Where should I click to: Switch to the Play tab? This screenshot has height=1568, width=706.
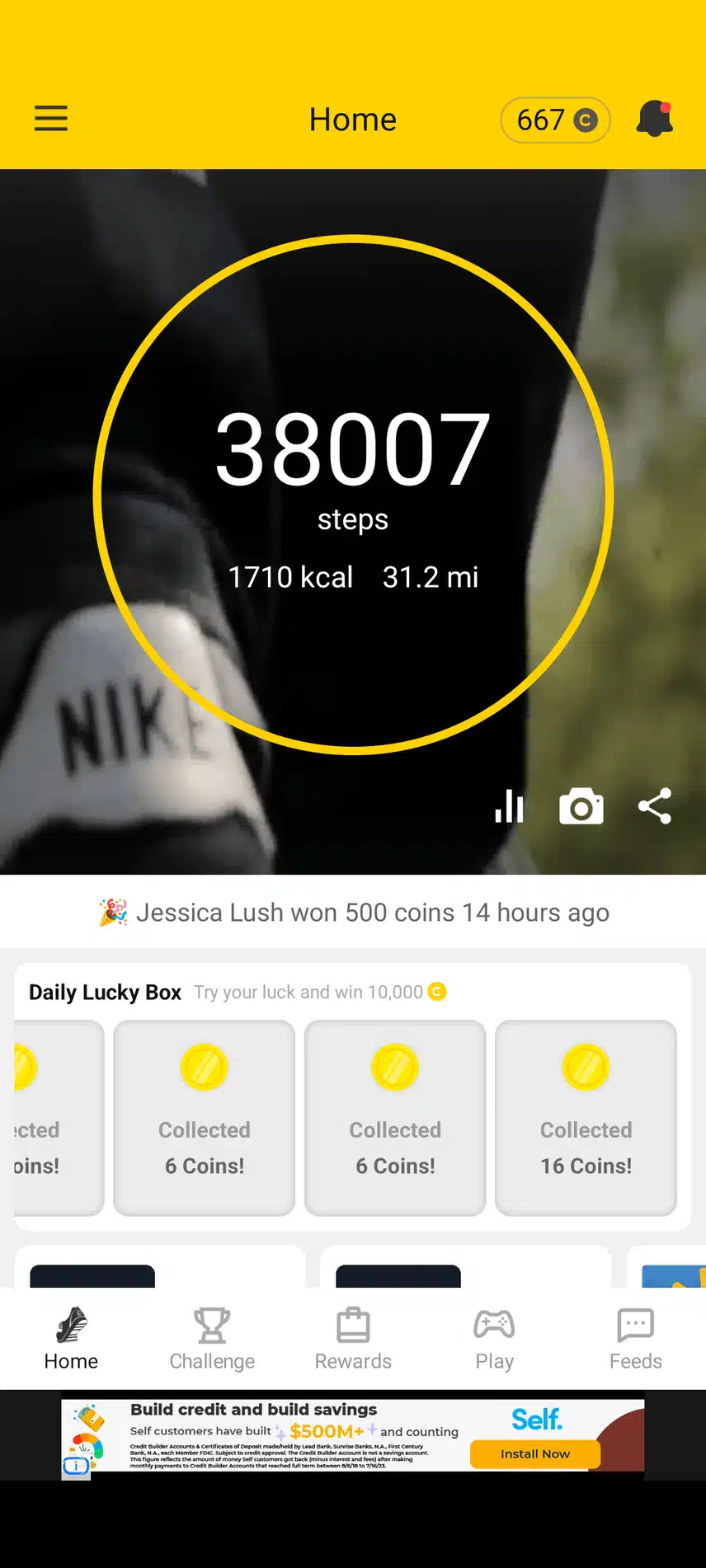click(x=494, y=1339)
